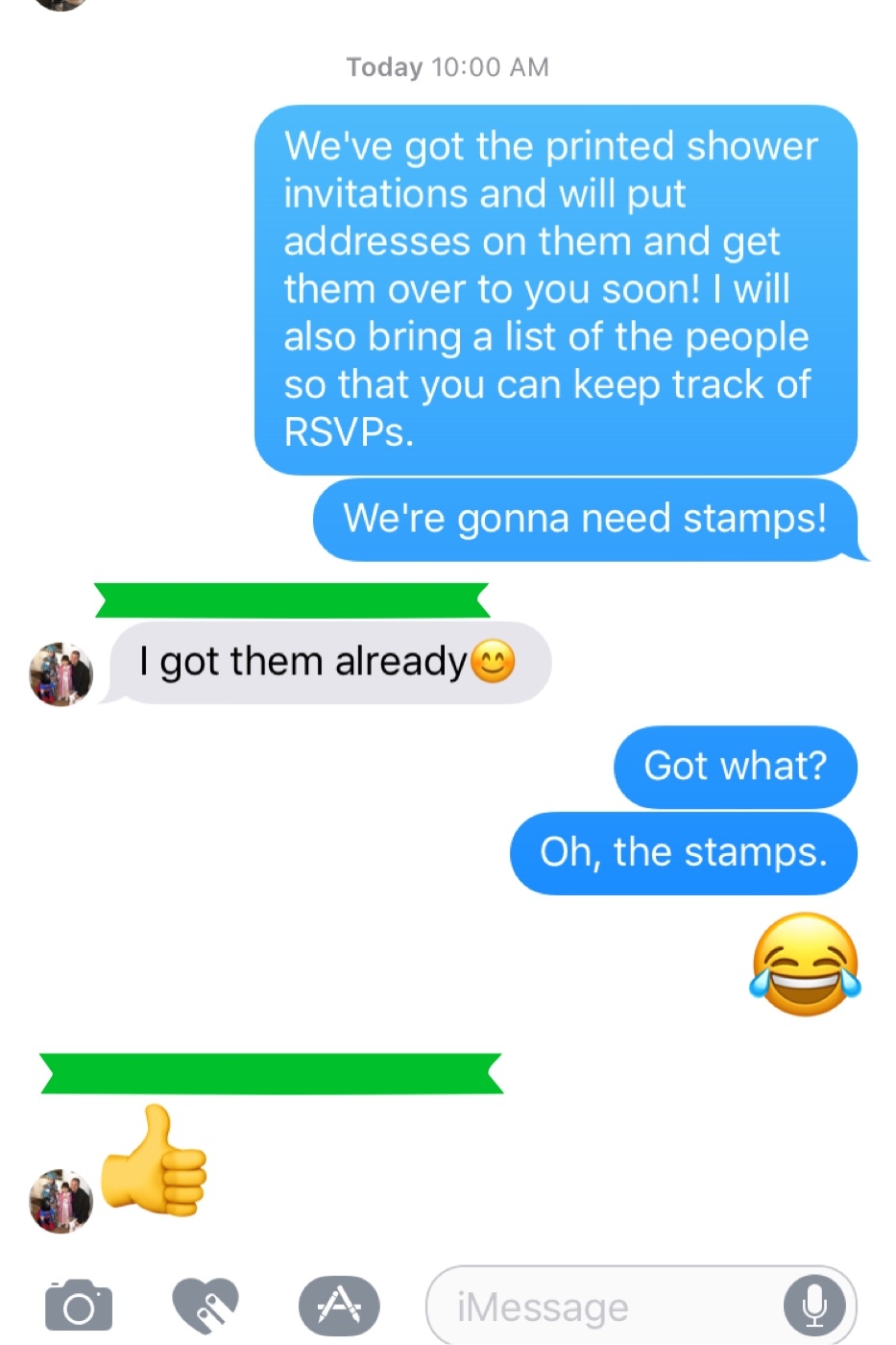Tap the microphone dictation button
The image size is (896, 1345).
[x=814, y=1307]
